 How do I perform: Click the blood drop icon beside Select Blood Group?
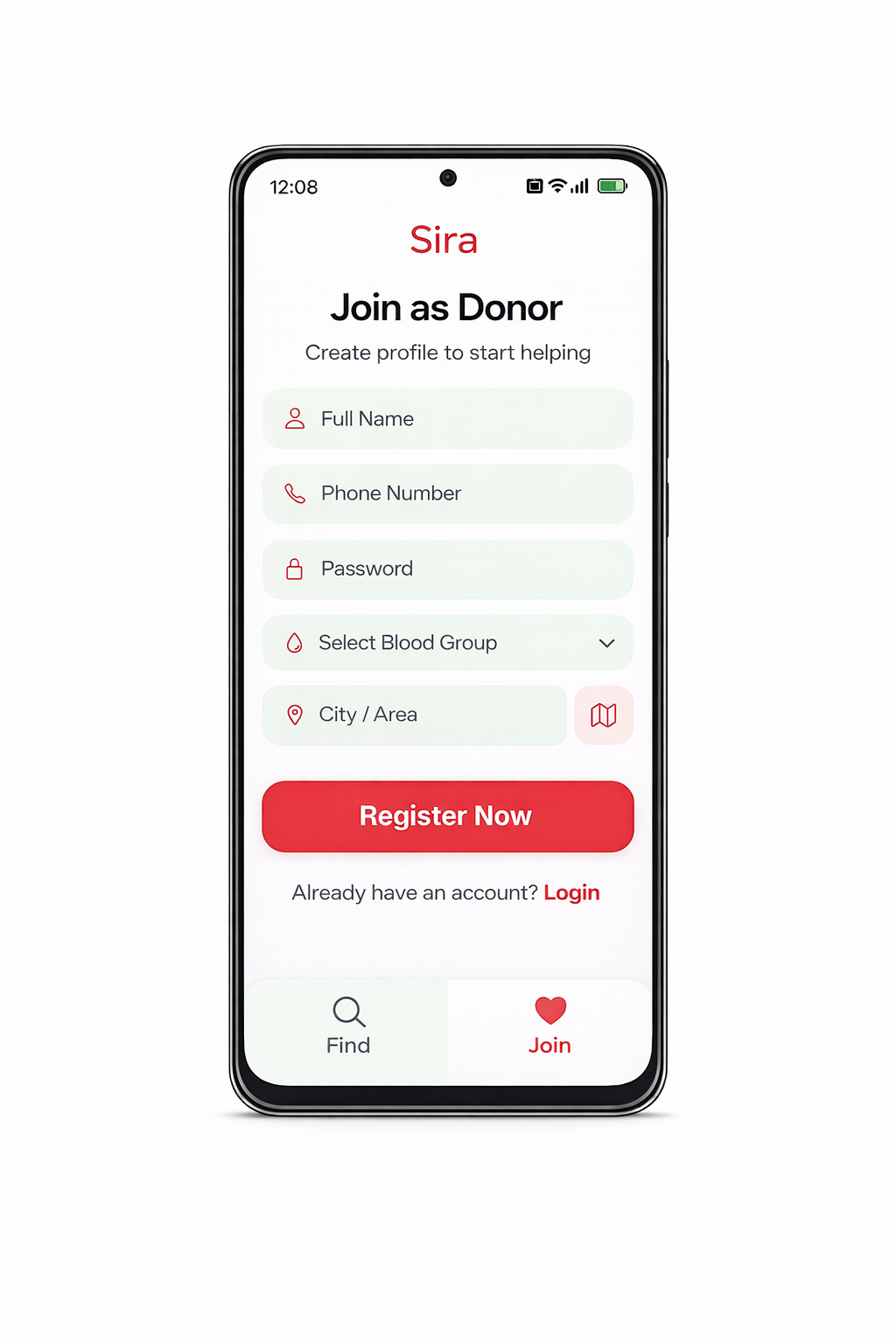pos(295,643)
